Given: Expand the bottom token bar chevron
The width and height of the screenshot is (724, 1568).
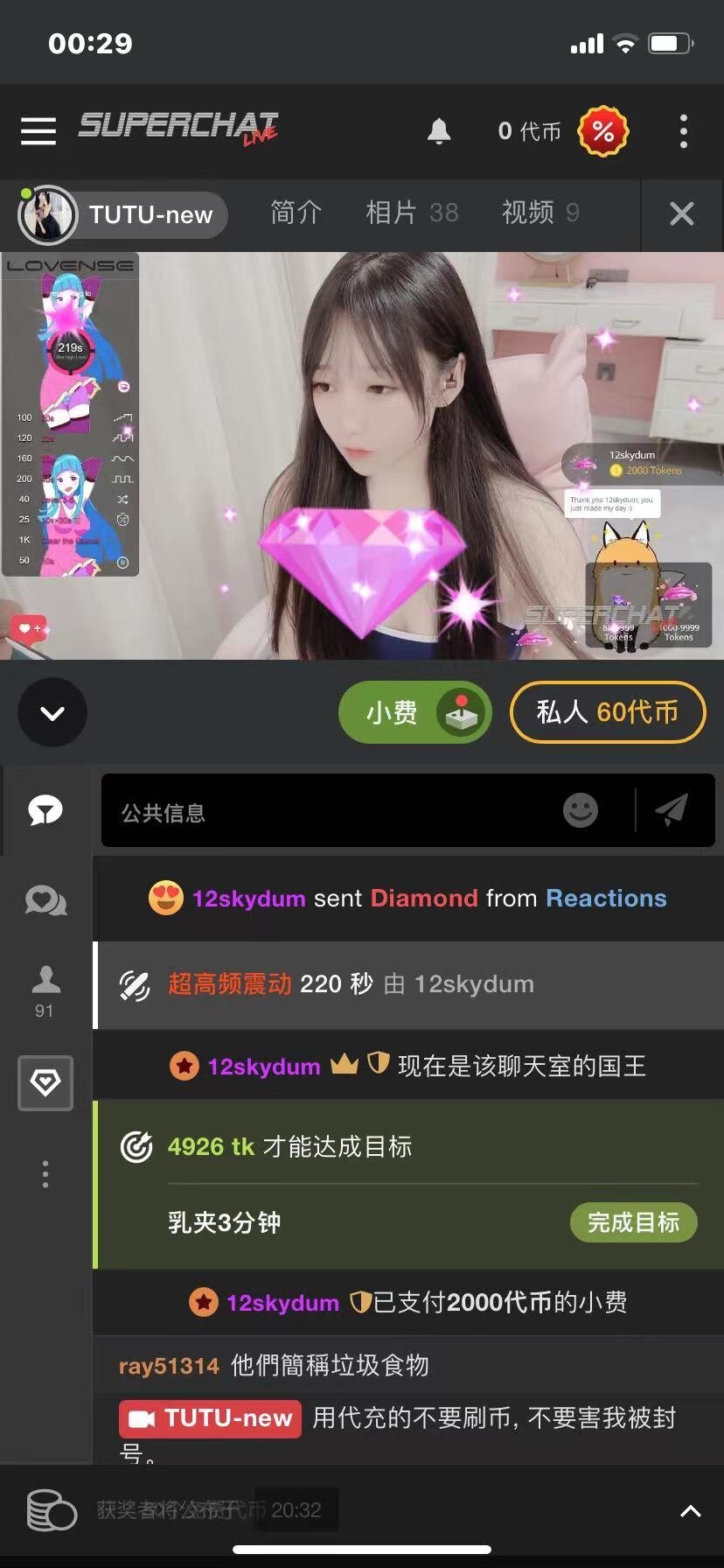Looking at the screenshot, I should coord(691,1511).
